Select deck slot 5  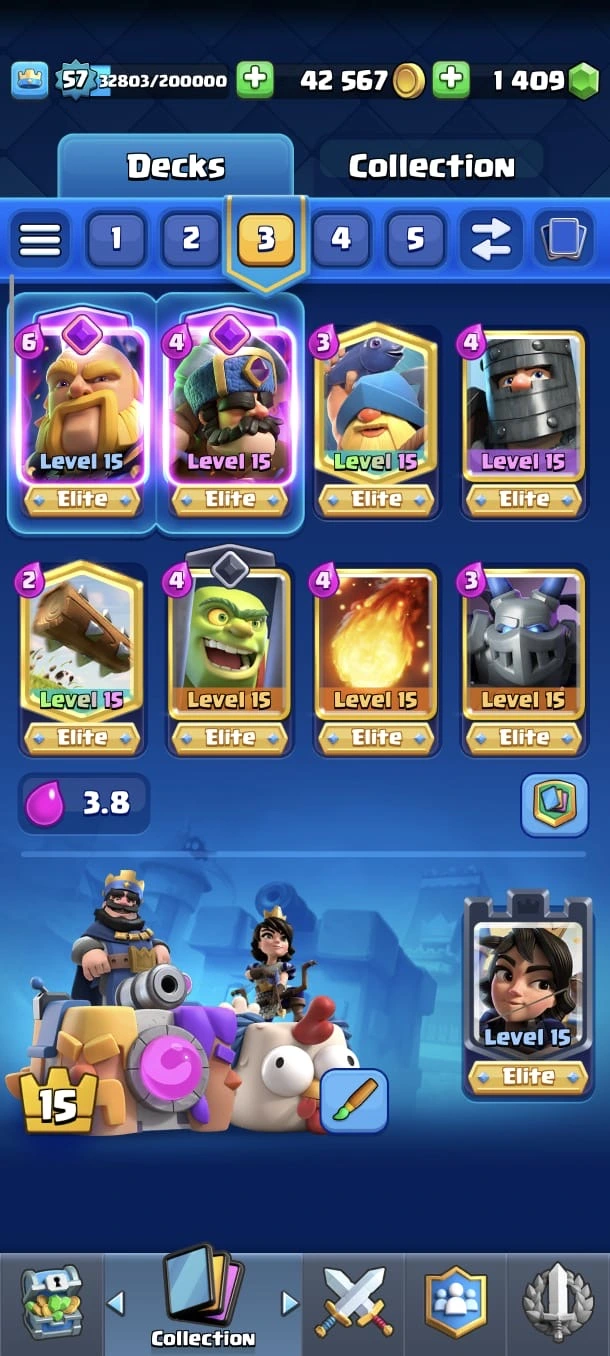pyautogui.click(x=415, y=239)
